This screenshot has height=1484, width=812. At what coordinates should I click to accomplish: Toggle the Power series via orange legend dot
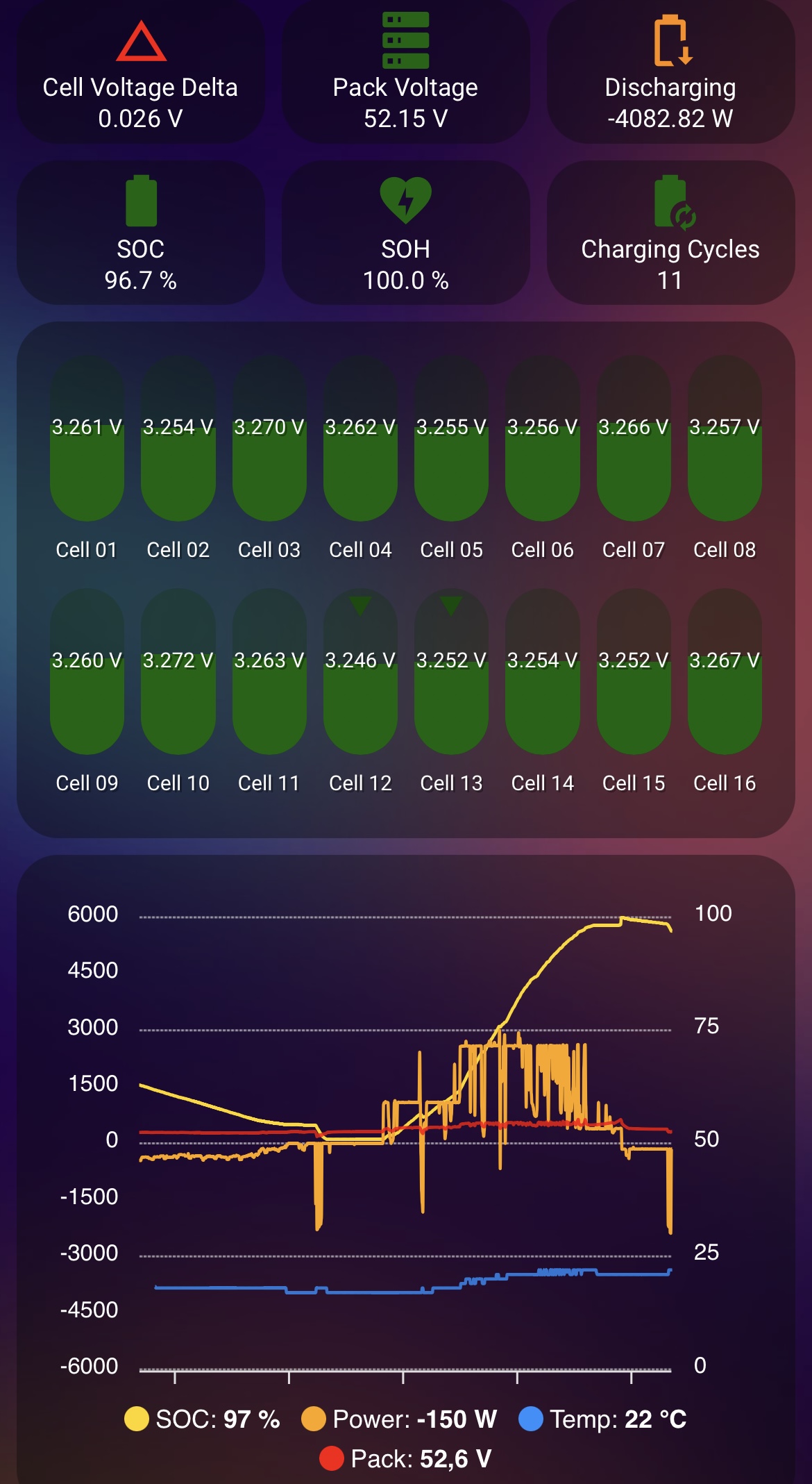pos(316,1420)
